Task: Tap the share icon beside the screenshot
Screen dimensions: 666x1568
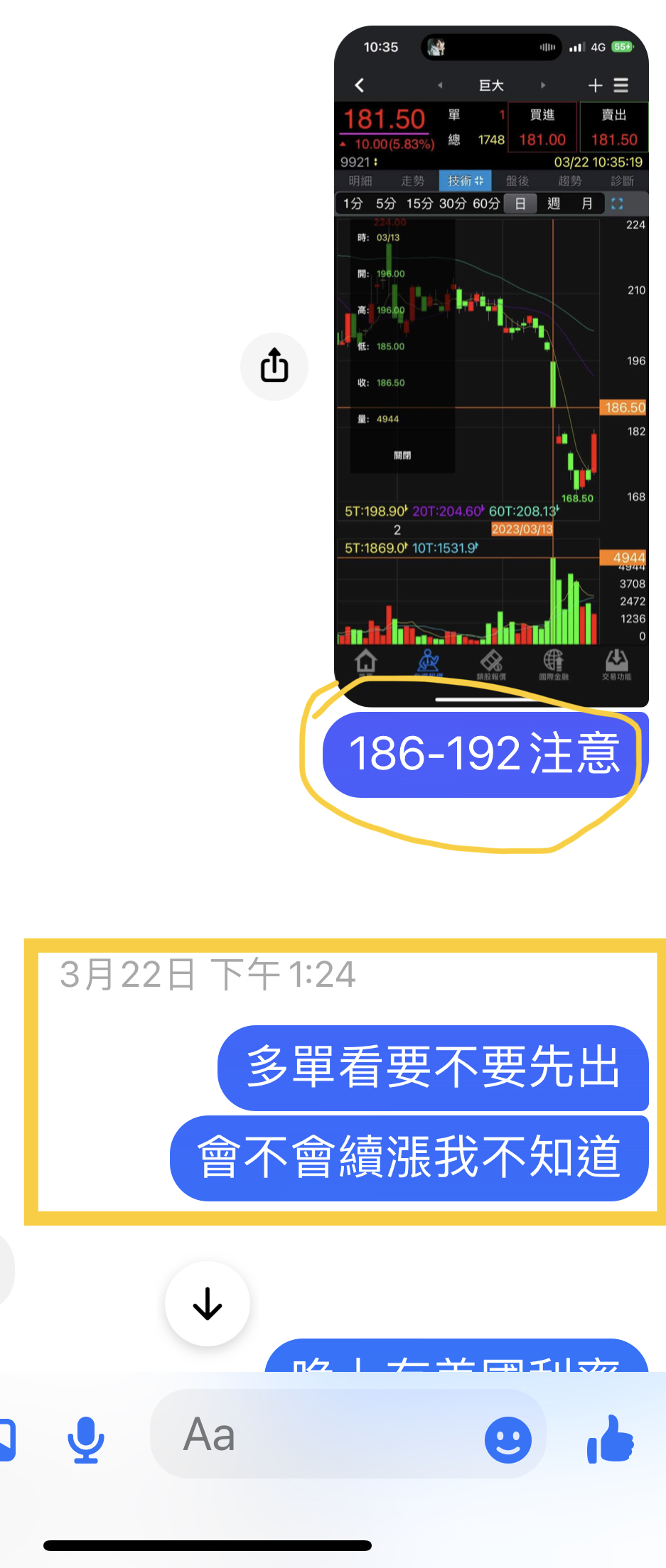Action: pyautogui.click(x=274, y=366)
